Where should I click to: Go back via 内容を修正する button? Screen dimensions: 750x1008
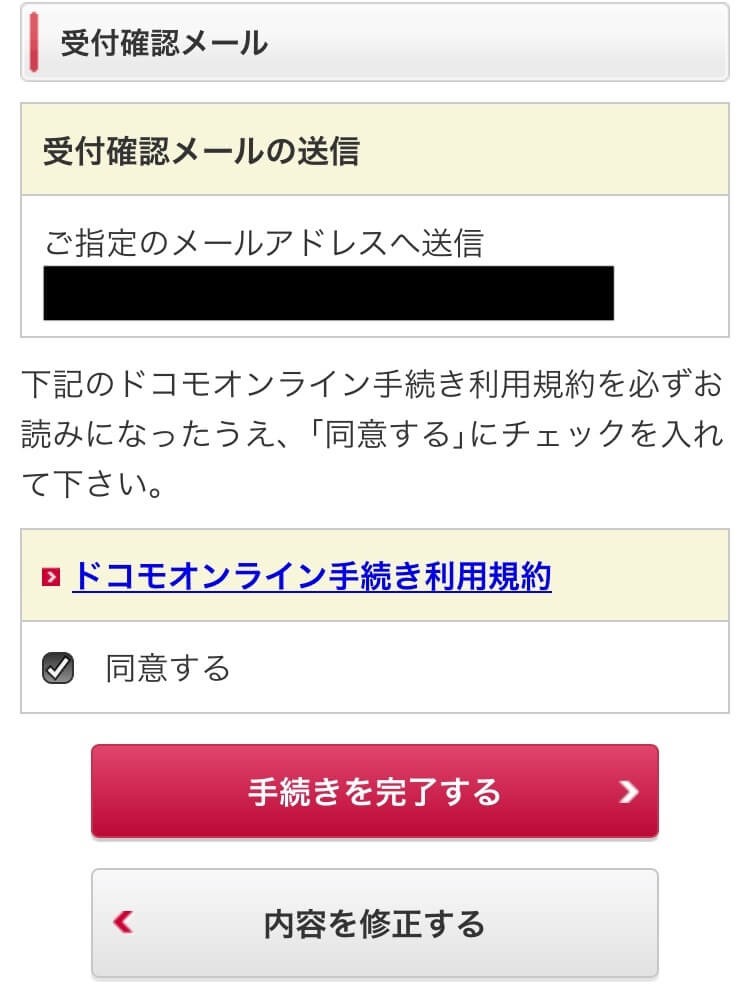(375, 923)
